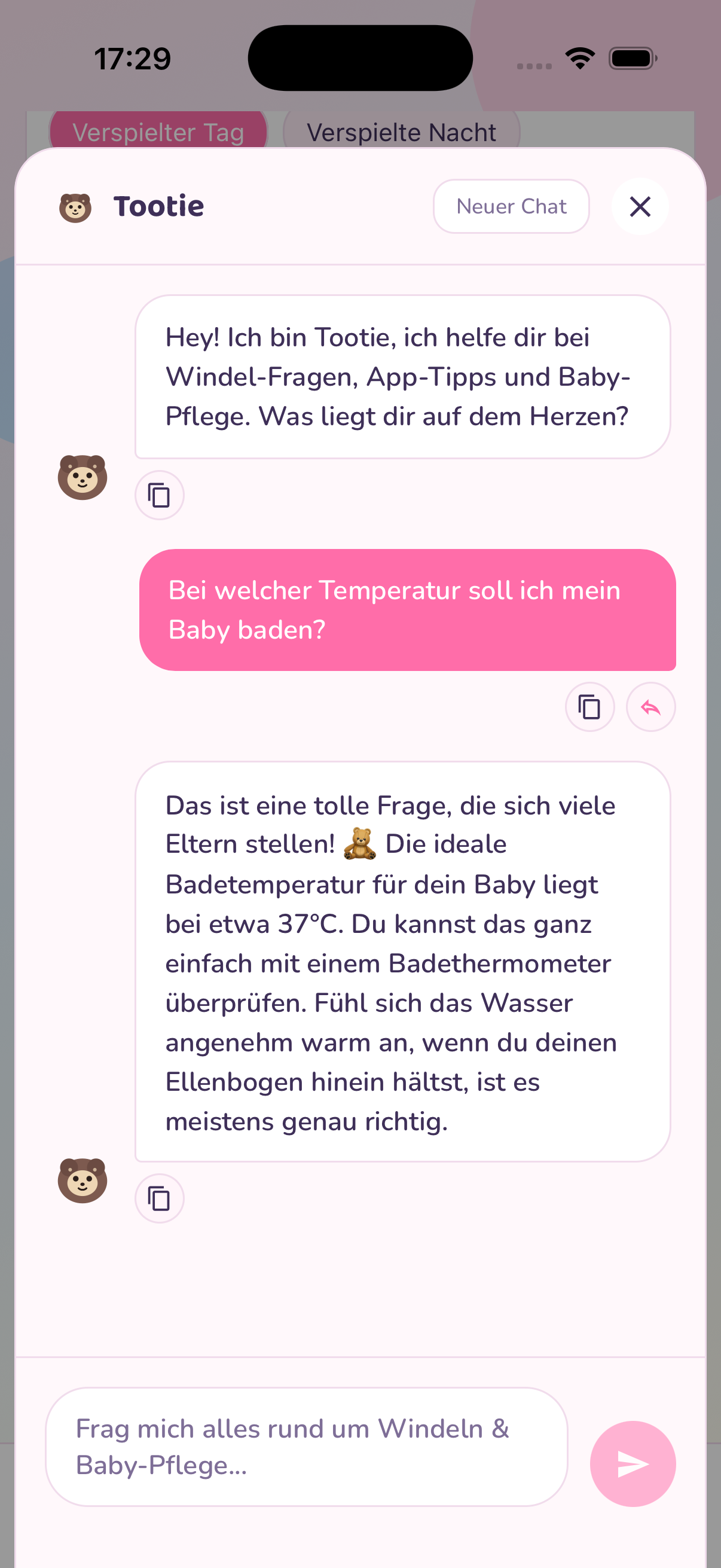
Task: Select Tootie's answer bubble about bath temperature
Action: (x=402, y=962)
